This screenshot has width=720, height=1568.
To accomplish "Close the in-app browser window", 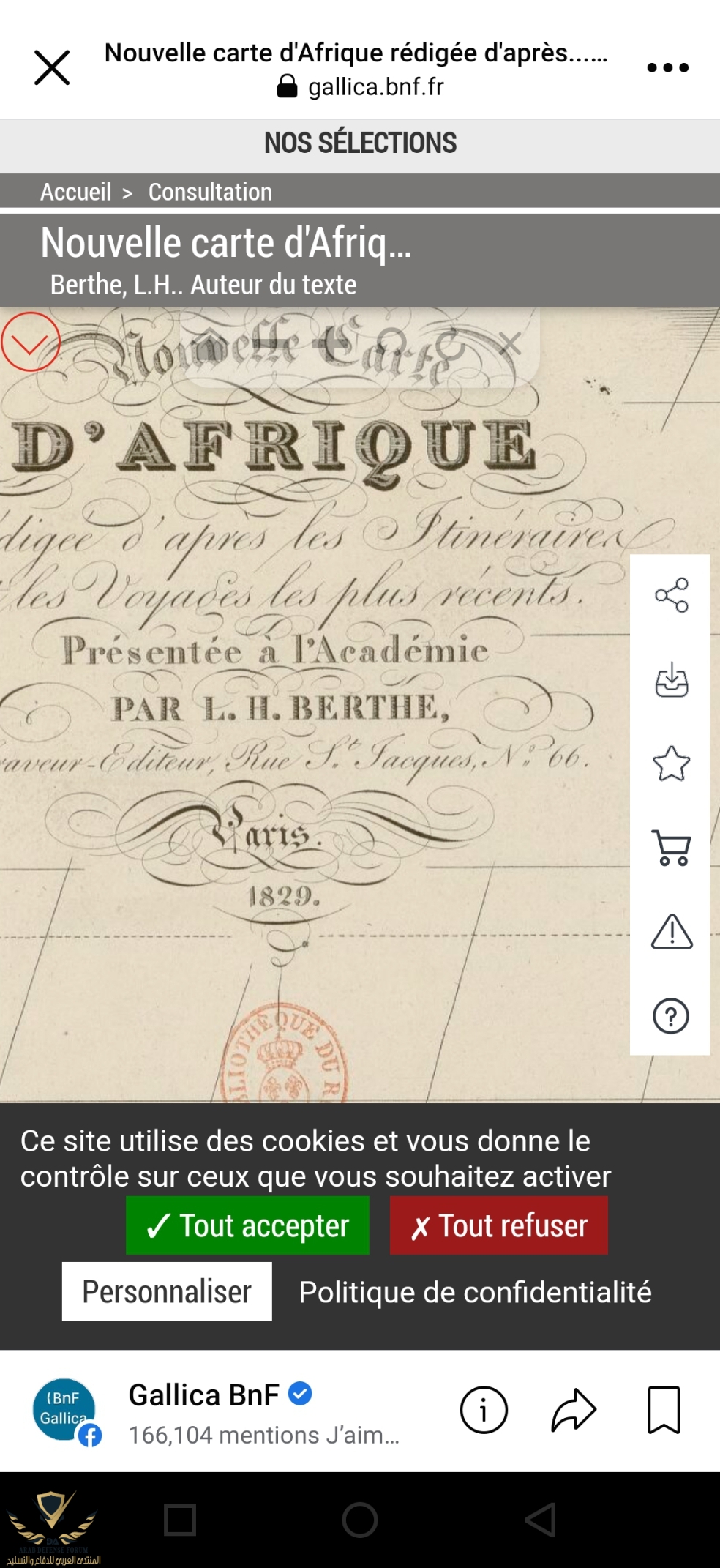I will pos(52,68).
